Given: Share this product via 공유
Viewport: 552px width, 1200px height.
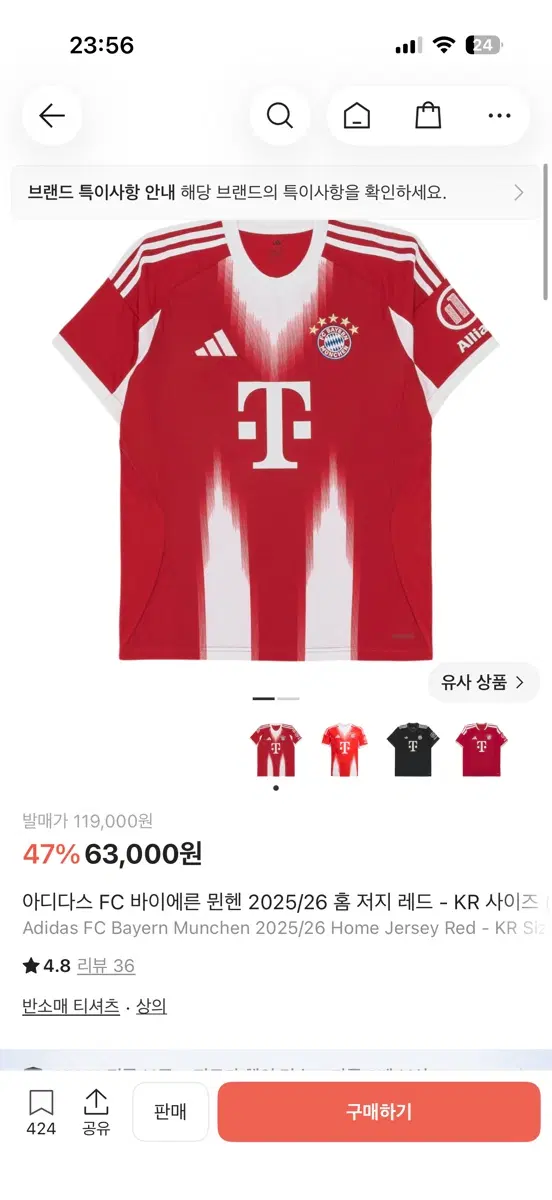Looking at the screenshot, I should pyautogui.click(x=96, y=1113).
